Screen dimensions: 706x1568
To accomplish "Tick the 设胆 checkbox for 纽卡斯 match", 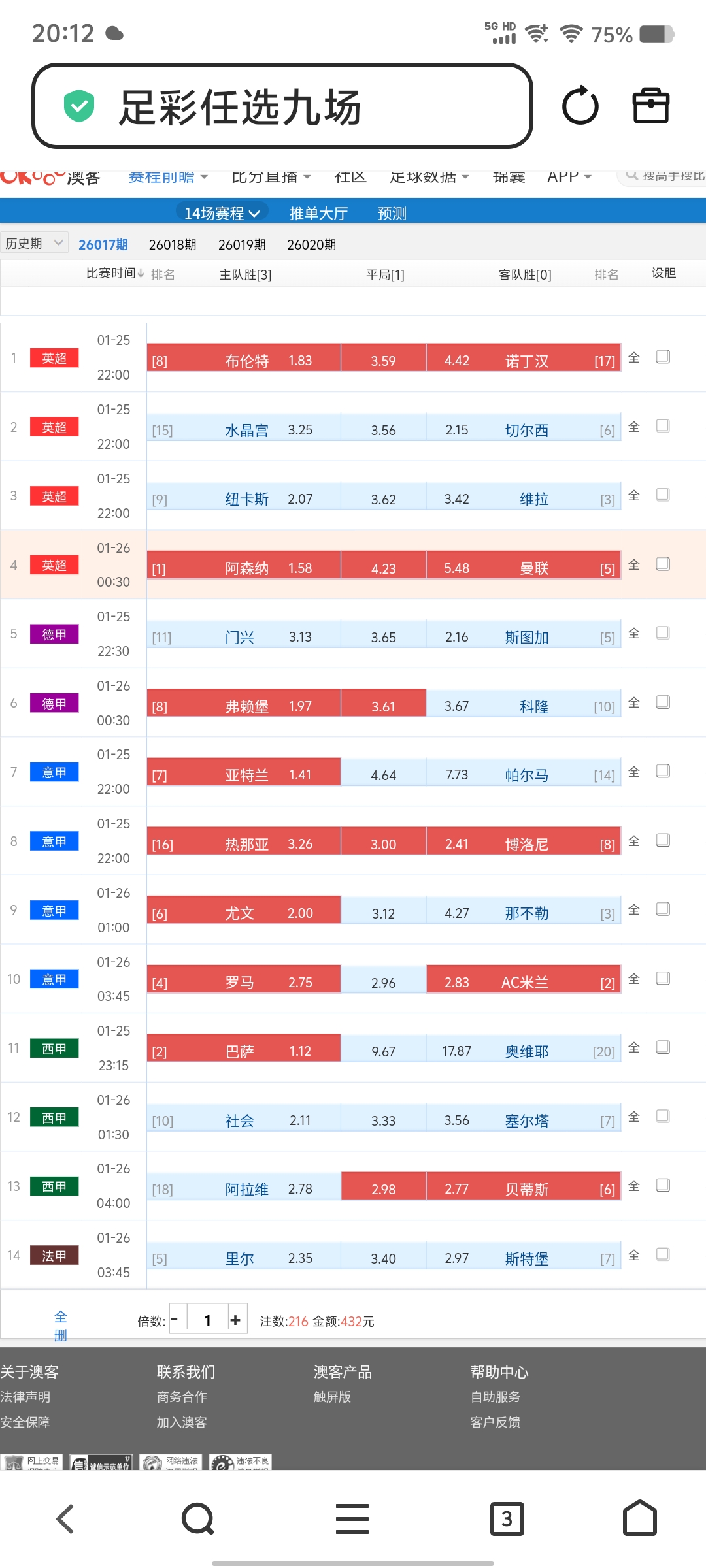I will pyautogui.click(x=663, y=495).
